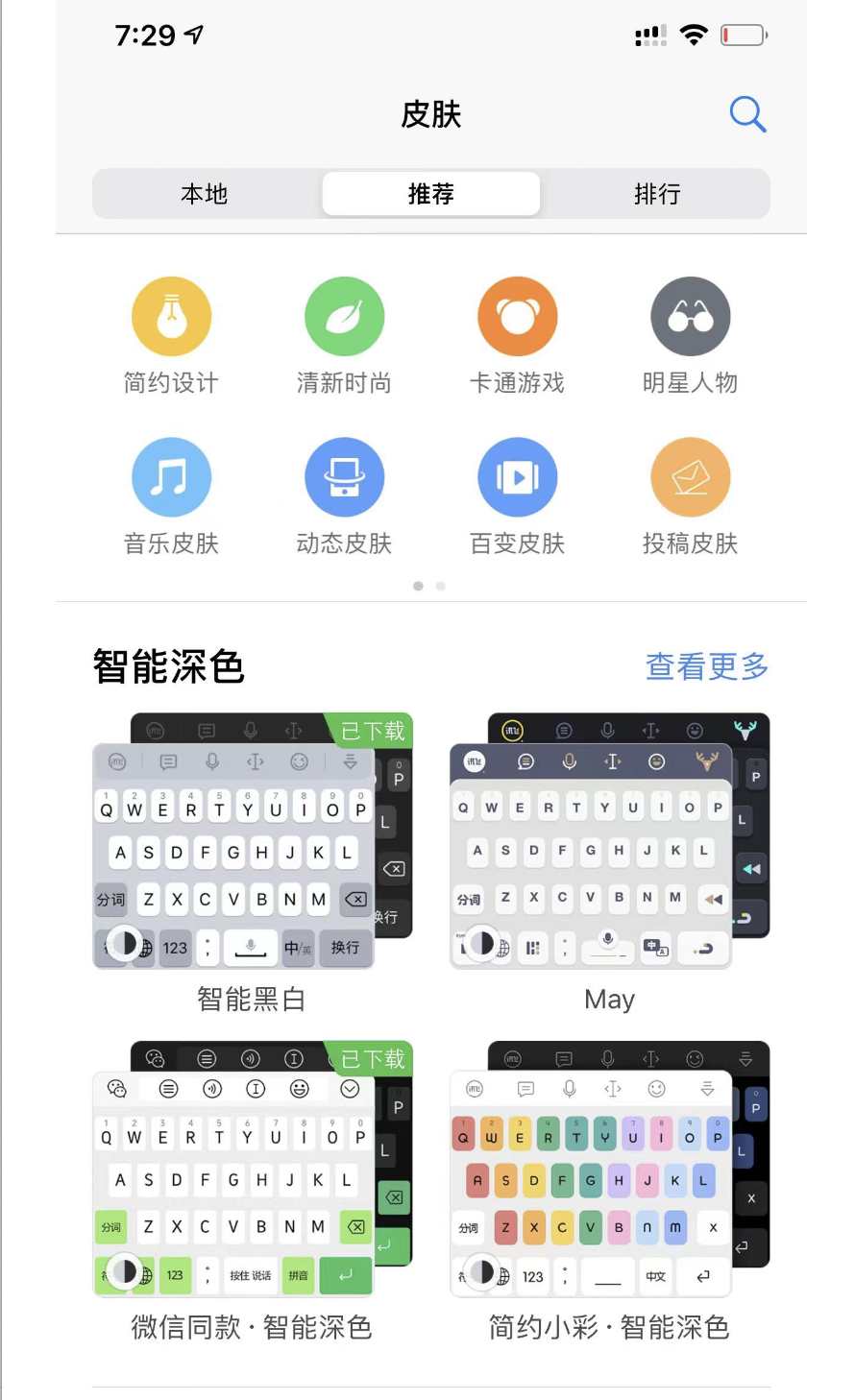Tap 查看更多 for 智能深色

(x=706, y=666)
